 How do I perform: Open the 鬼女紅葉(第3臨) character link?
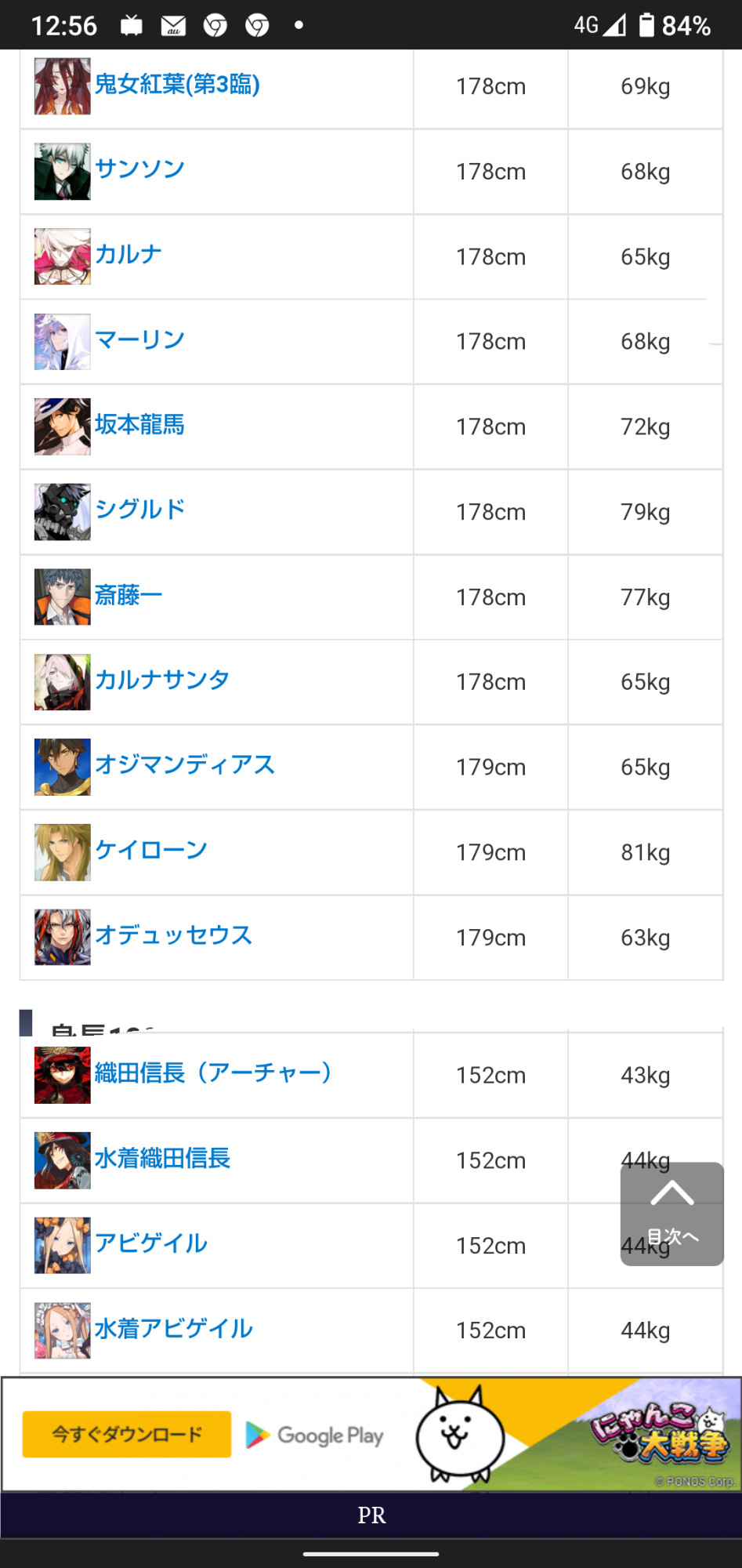[x=177, y=85]
